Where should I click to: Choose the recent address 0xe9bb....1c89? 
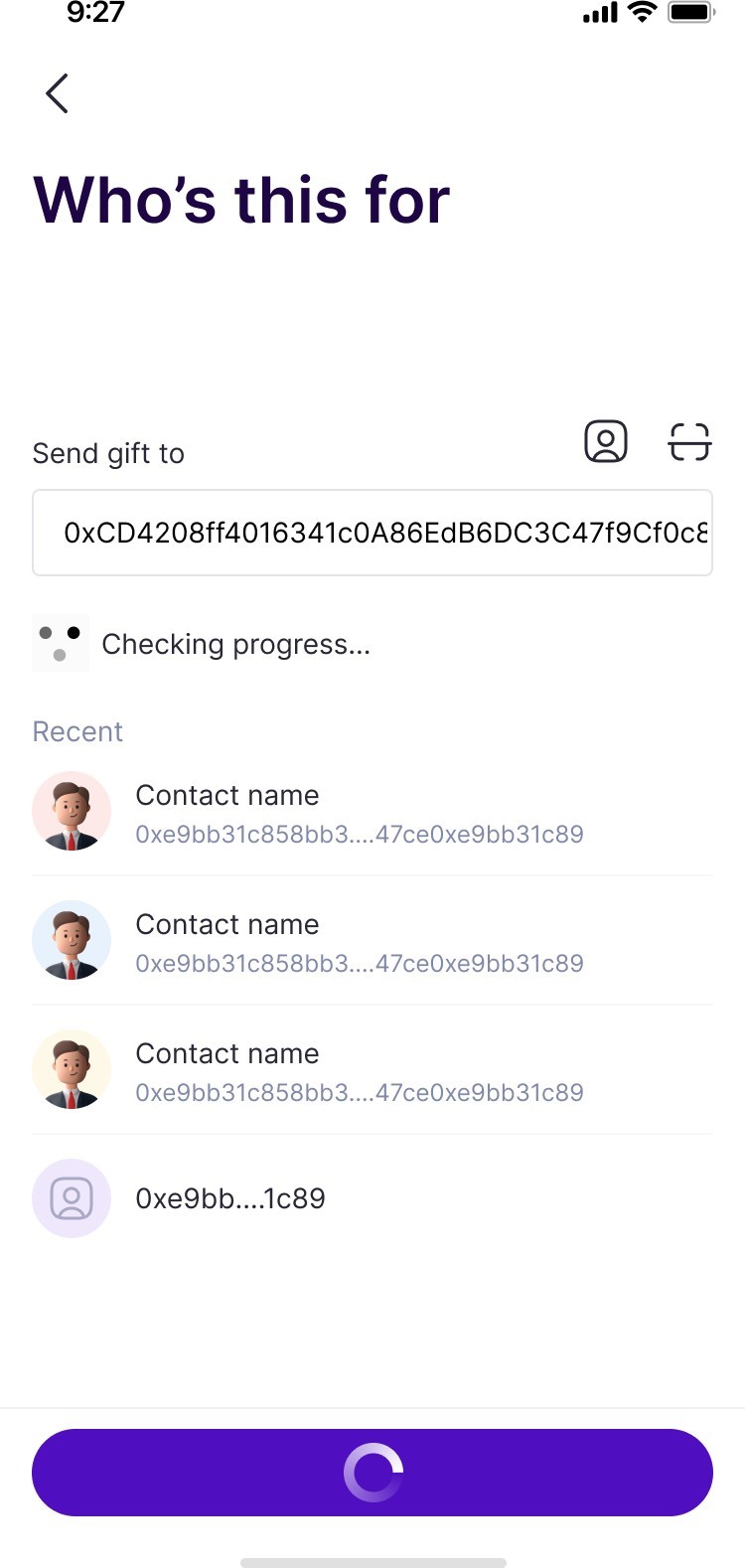(230, 1198)
